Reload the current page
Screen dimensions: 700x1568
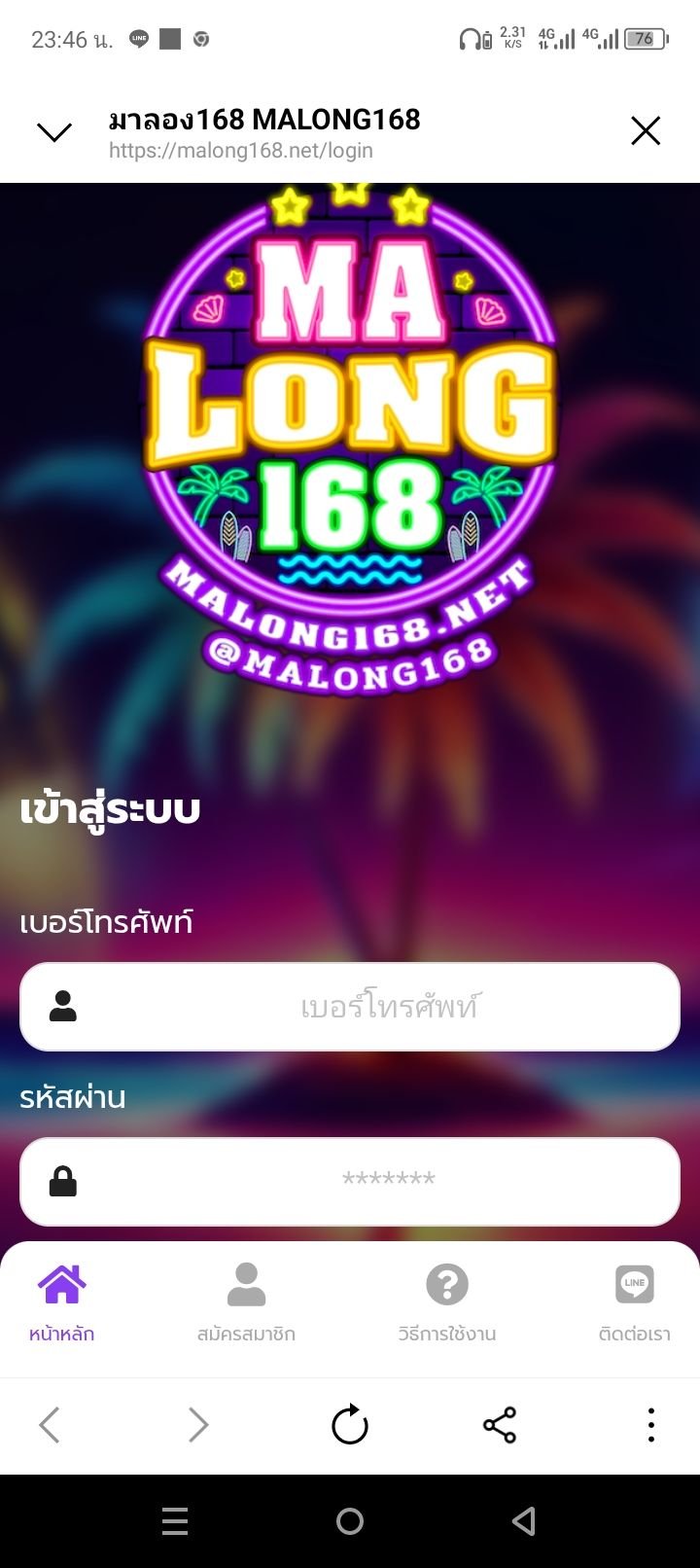[350, 1426]
